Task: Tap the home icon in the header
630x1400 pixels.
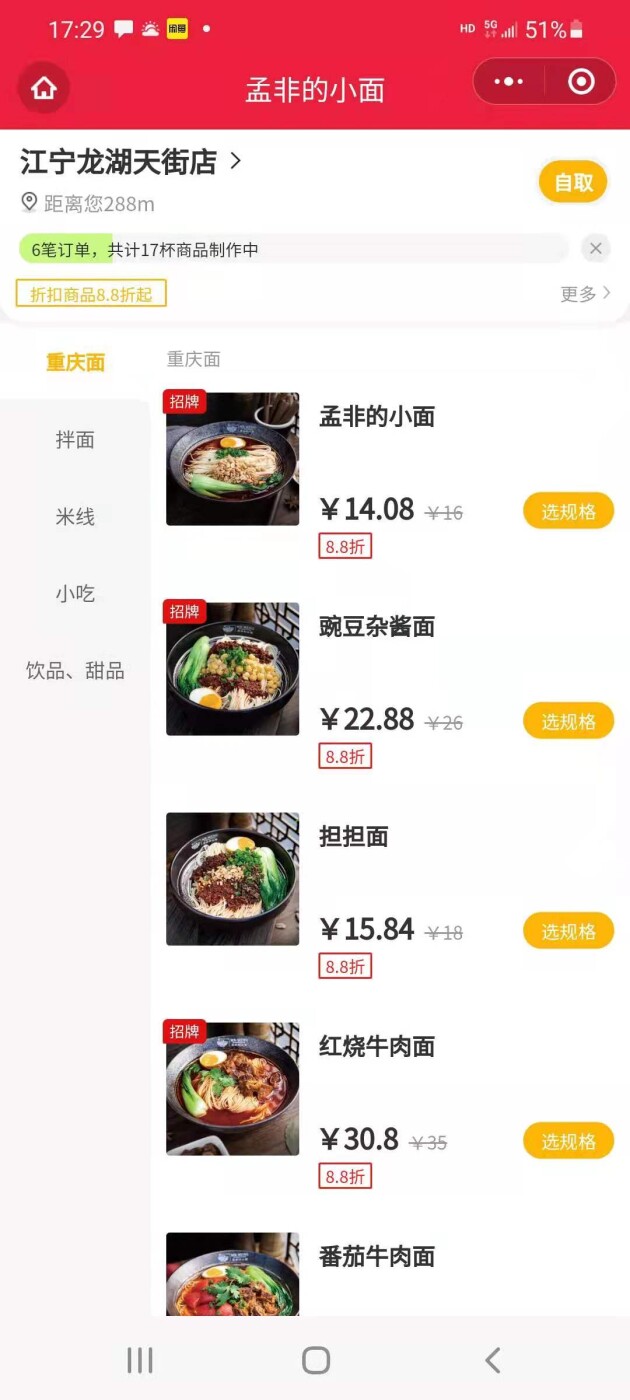Action: point(43,88)
